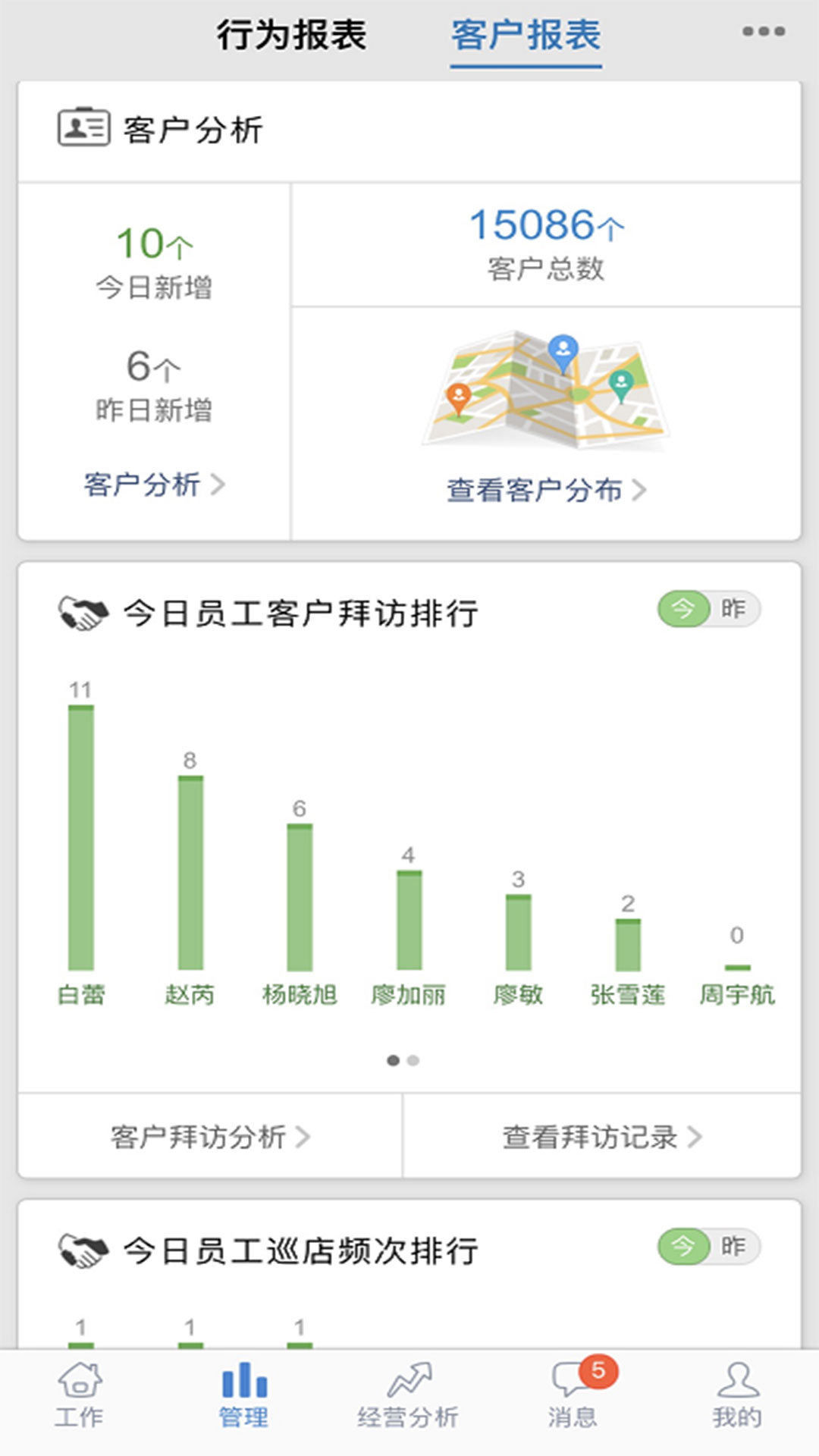Toggle 今/昨 on 今日员工巡店频次排行
Image resolution: width=819 pixels, height=1456 pixels.
click(x=708, y=1247)
